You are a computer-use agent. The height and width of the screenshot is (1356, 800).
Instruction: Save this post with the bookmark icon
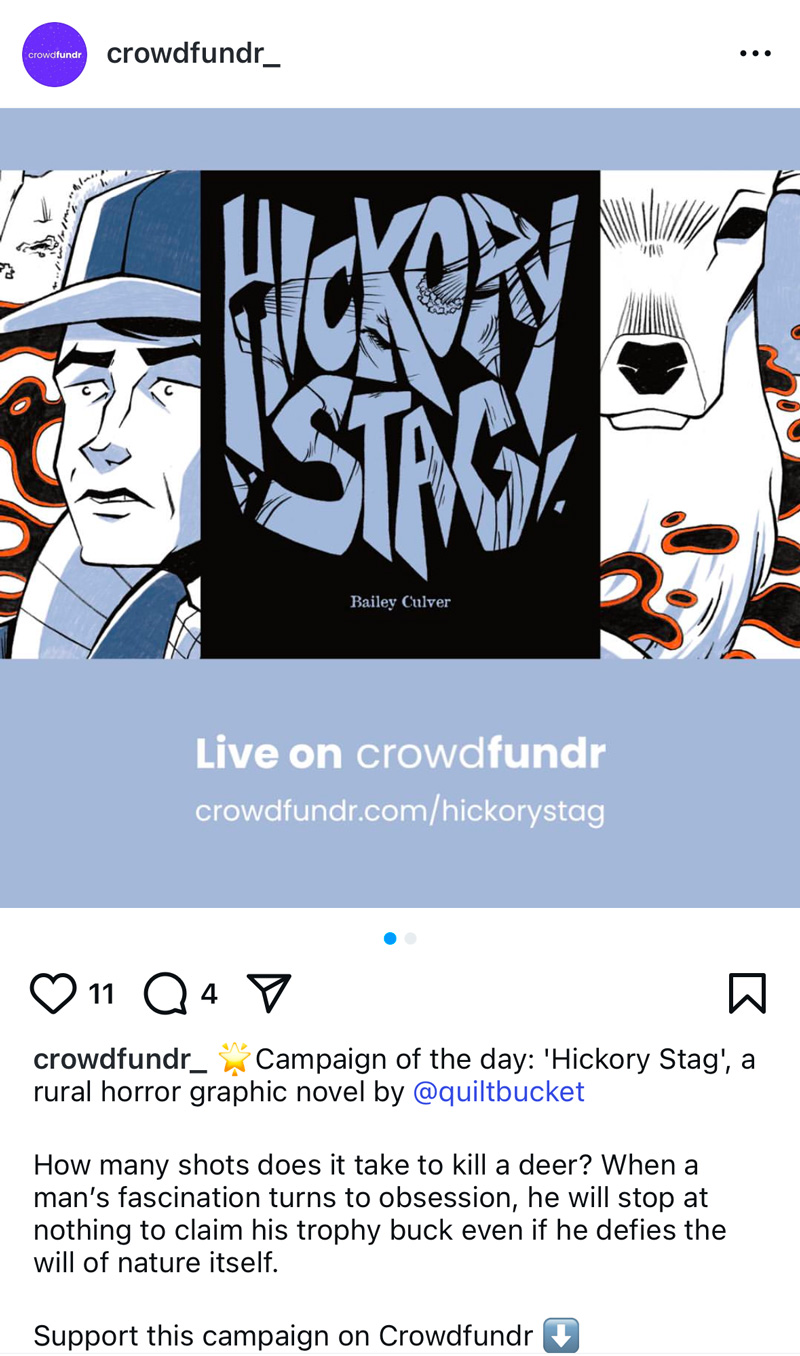747,993
